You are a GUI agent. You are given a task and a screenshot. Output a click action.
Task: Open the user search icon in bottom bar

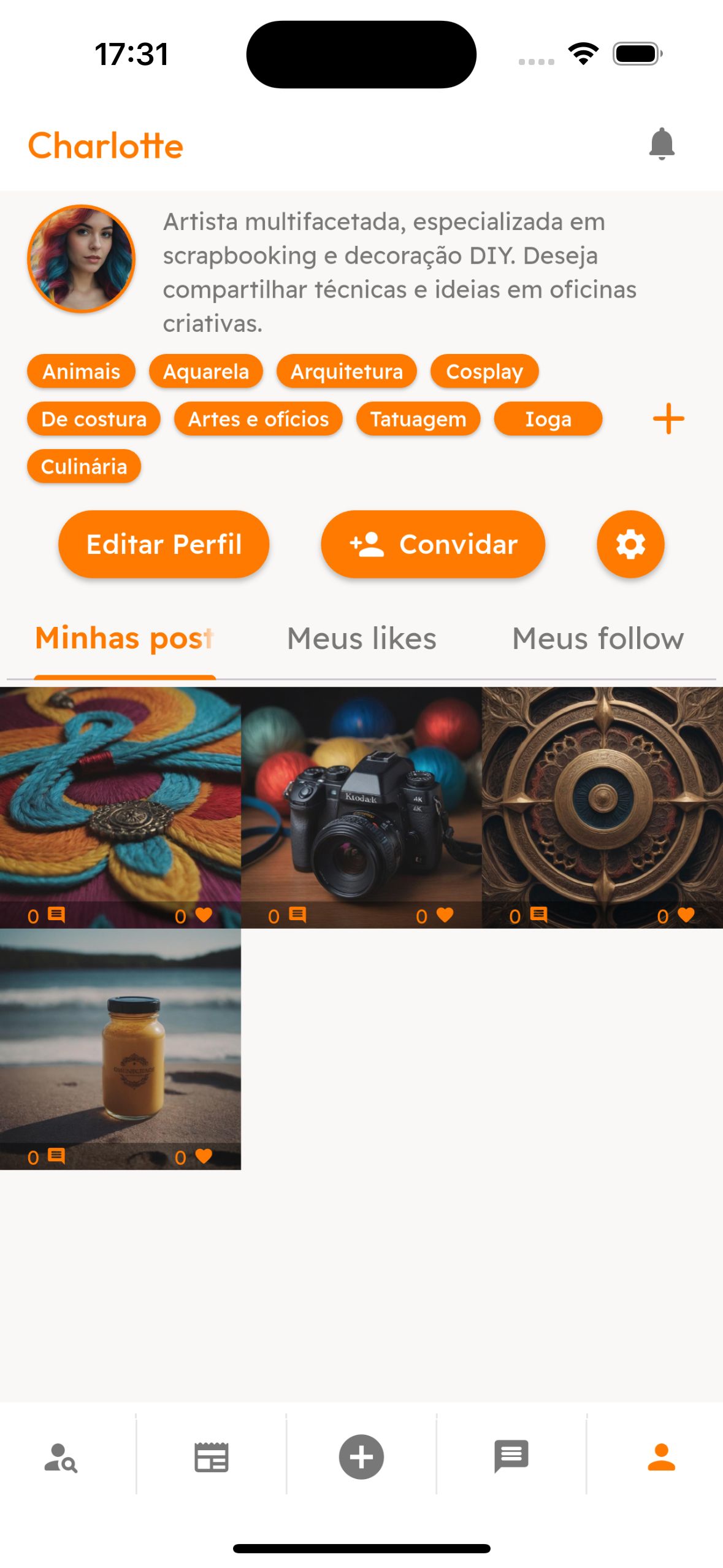(x=60, y=1457)
